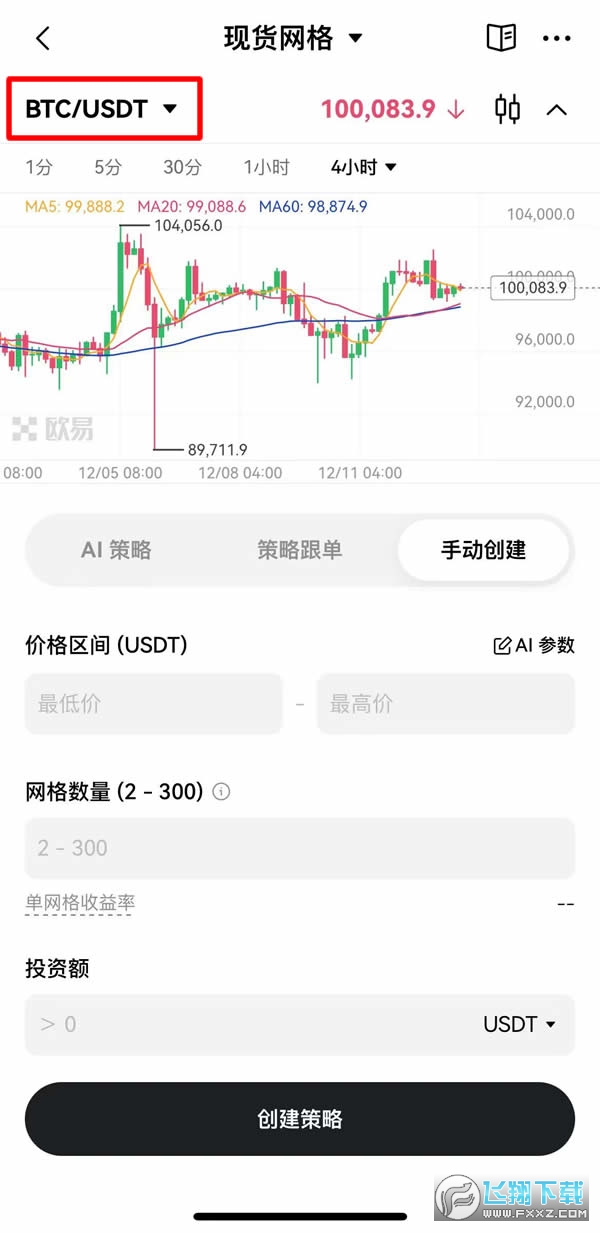Viewport: 600px width, 1233px height.
Task: Switch chart interval to 5分
Action: [x=107, y=167]
